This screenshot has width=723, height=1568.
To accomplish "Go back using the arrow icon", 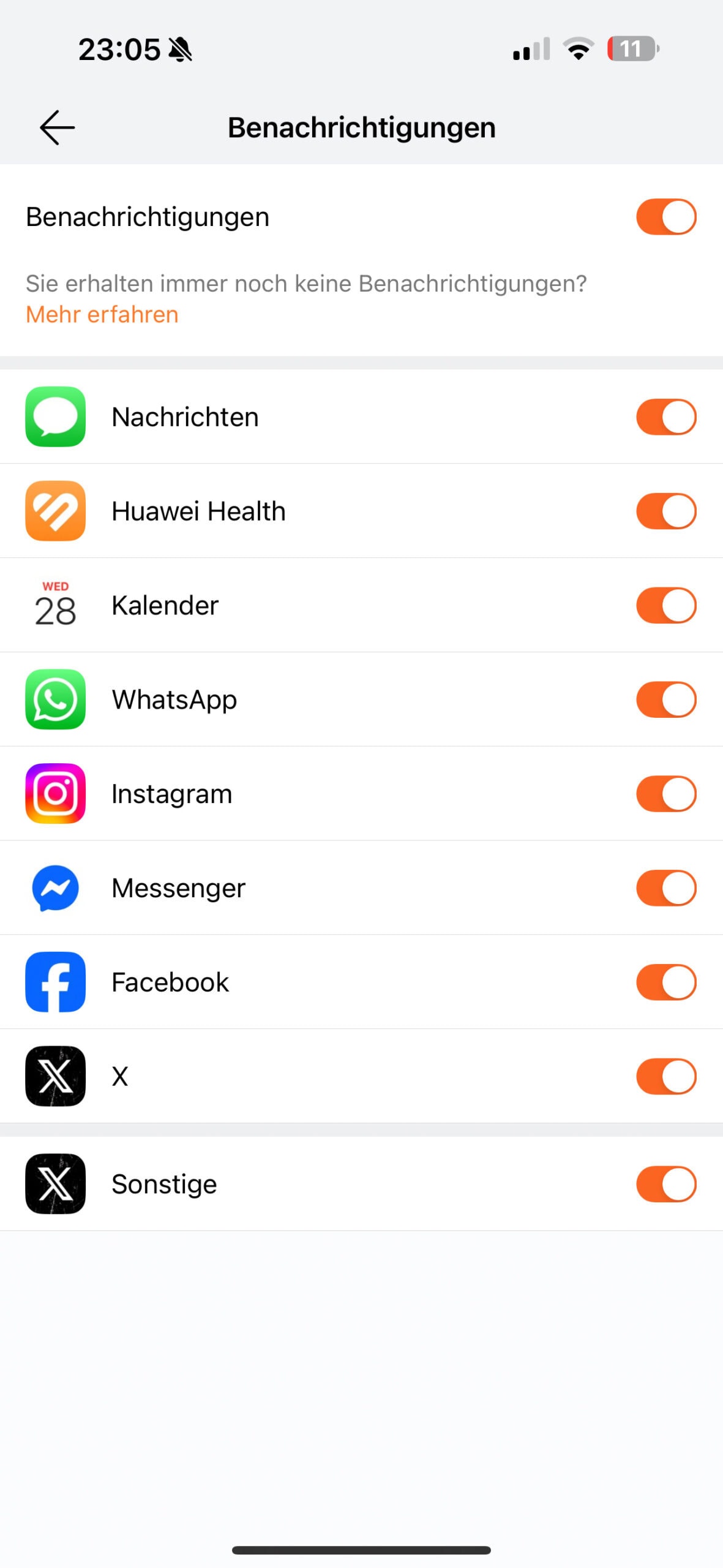I will click(x=57, y=127).
